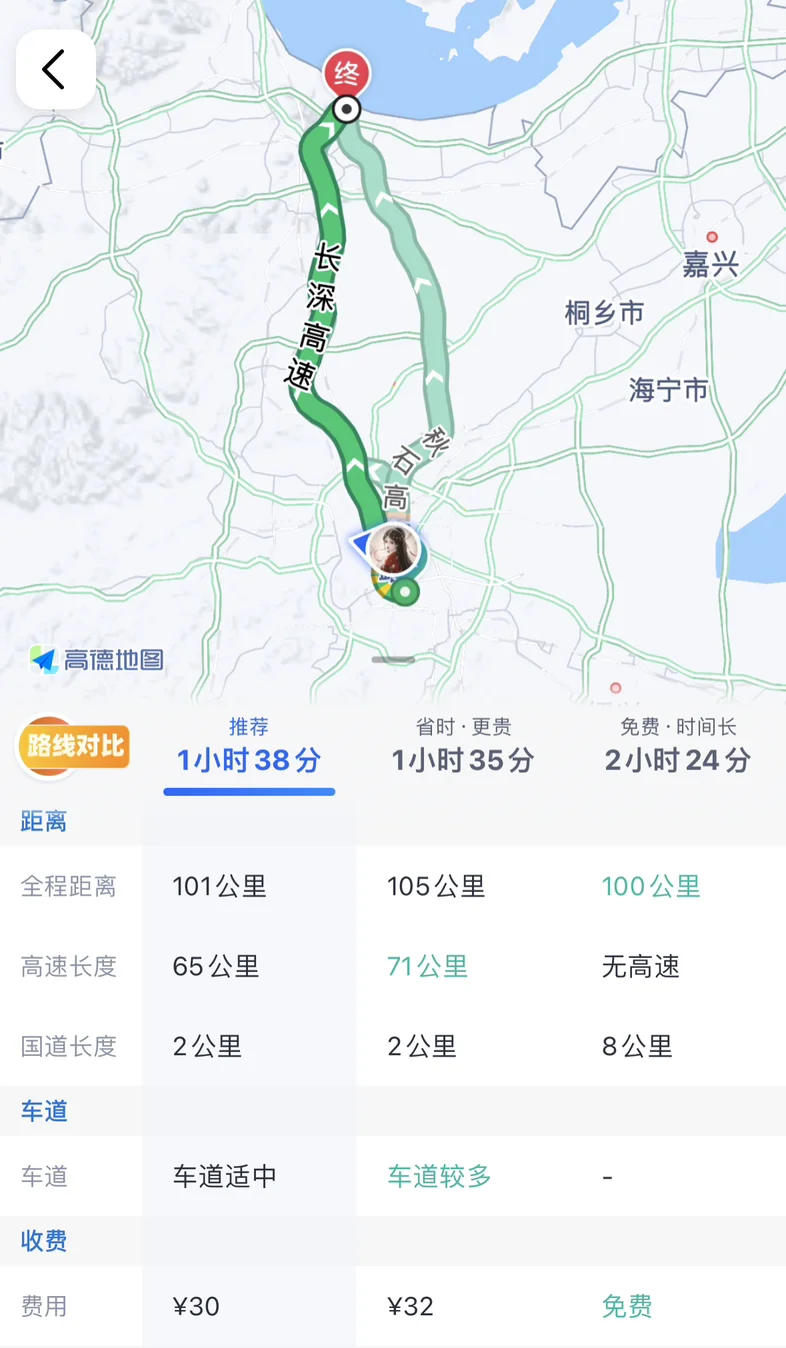Select the 推荐 1小时38分 route
Image resolution: width=786 pixels, height=1348 pixels.
click(x=249, y=748)
